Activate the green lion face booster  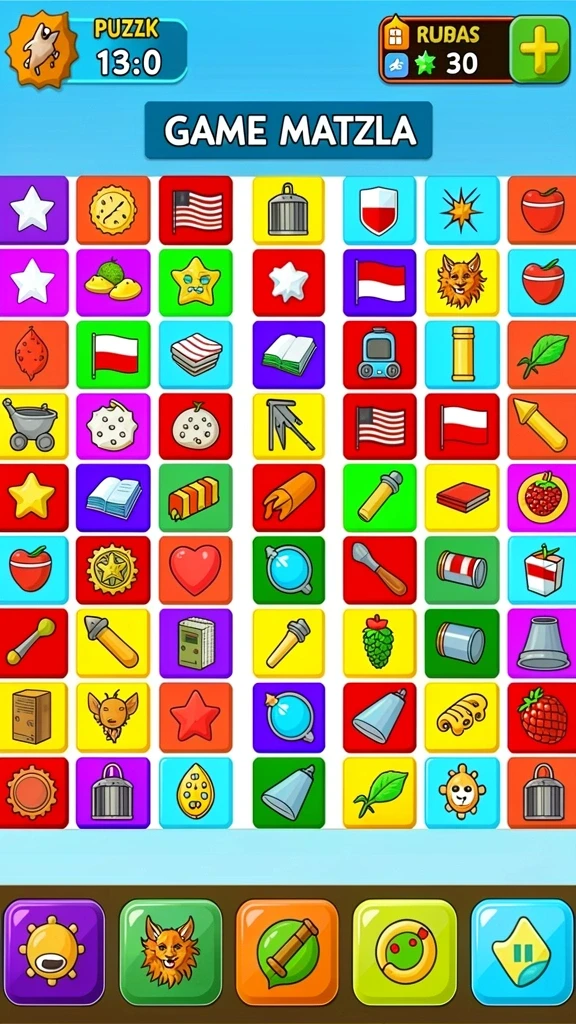pyautogui.click(x=171, y=952)
